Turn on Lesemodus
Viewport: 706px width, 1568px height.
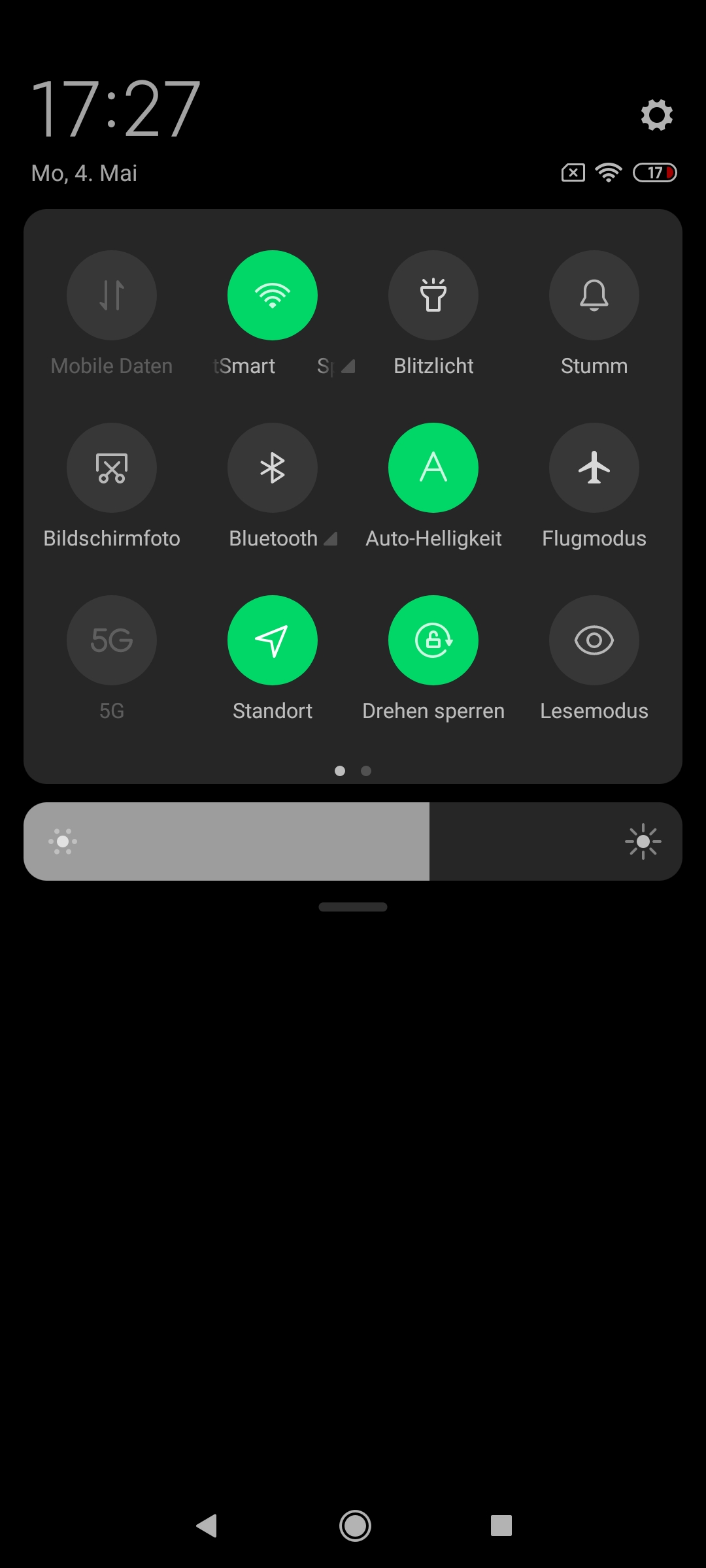click(594, 640)
